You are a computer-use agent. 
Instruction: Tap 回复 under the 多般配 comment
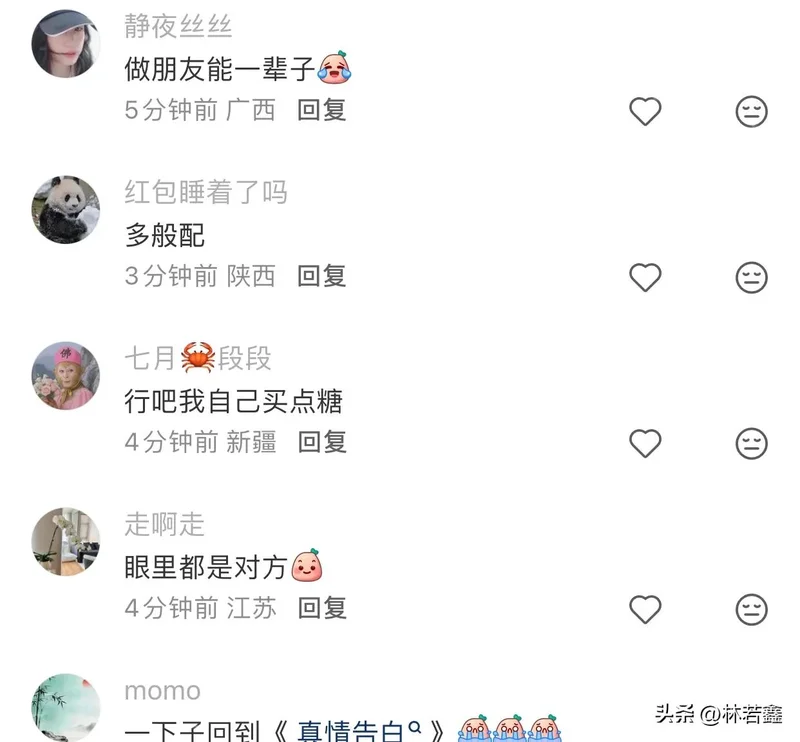click(322, 276)
